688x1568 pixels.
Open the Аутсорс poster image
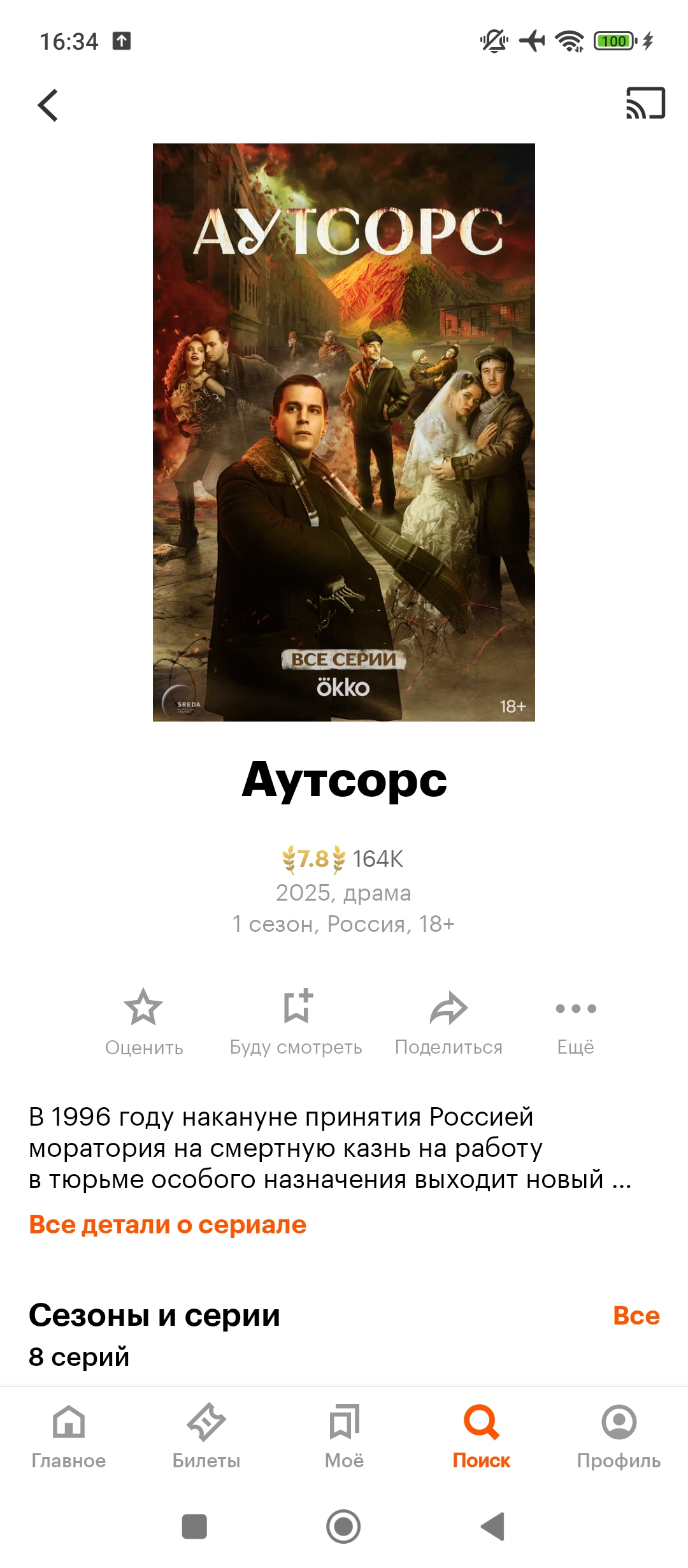pyautogui.click(x=344, y=432)
